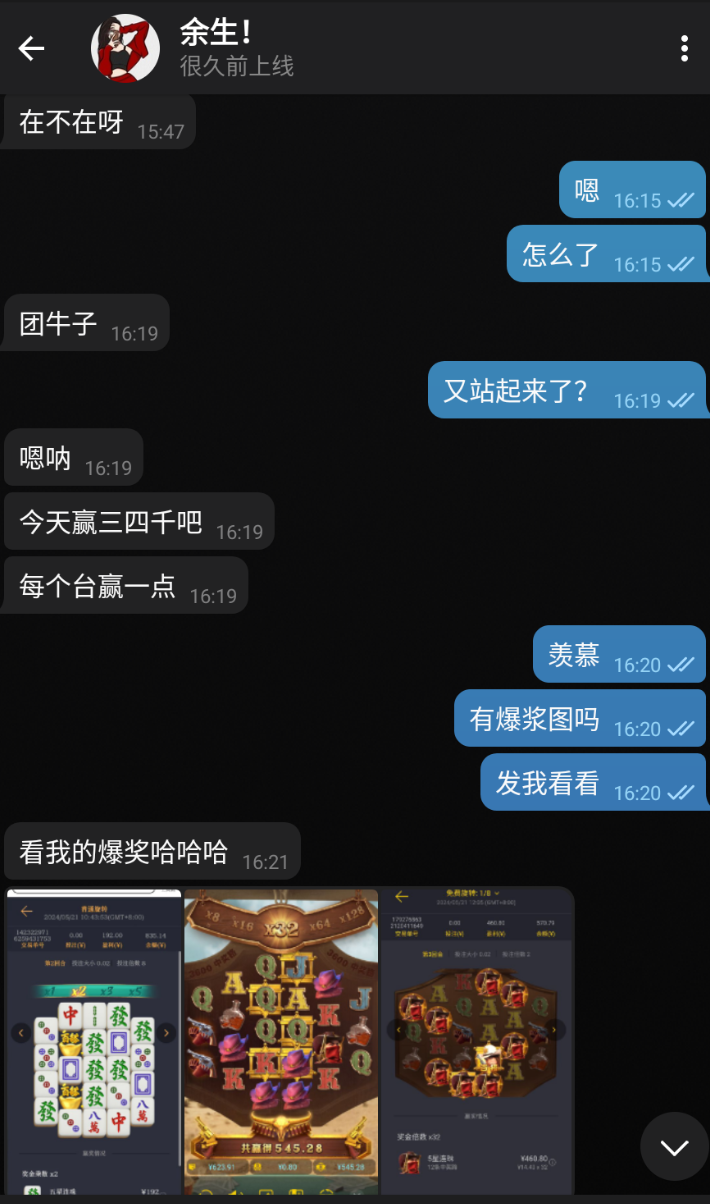The image size is (710, 1204).
Task: Open the mahjong game screenshot
Action: pyautogui.click(x=94, y=1040)
